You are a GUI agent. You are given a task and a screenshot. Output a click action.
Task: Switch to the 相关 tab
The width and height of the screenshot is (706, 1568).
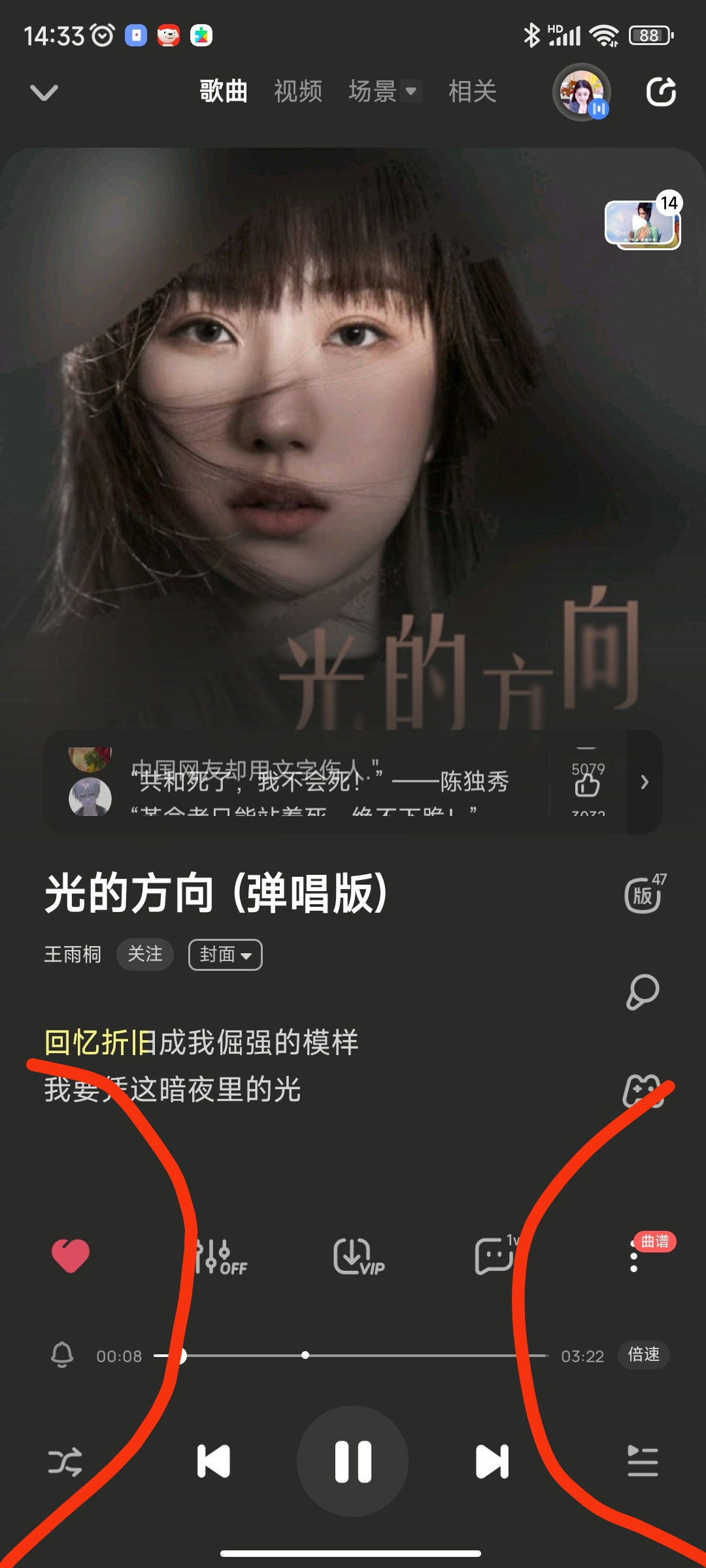coord(472,91)
